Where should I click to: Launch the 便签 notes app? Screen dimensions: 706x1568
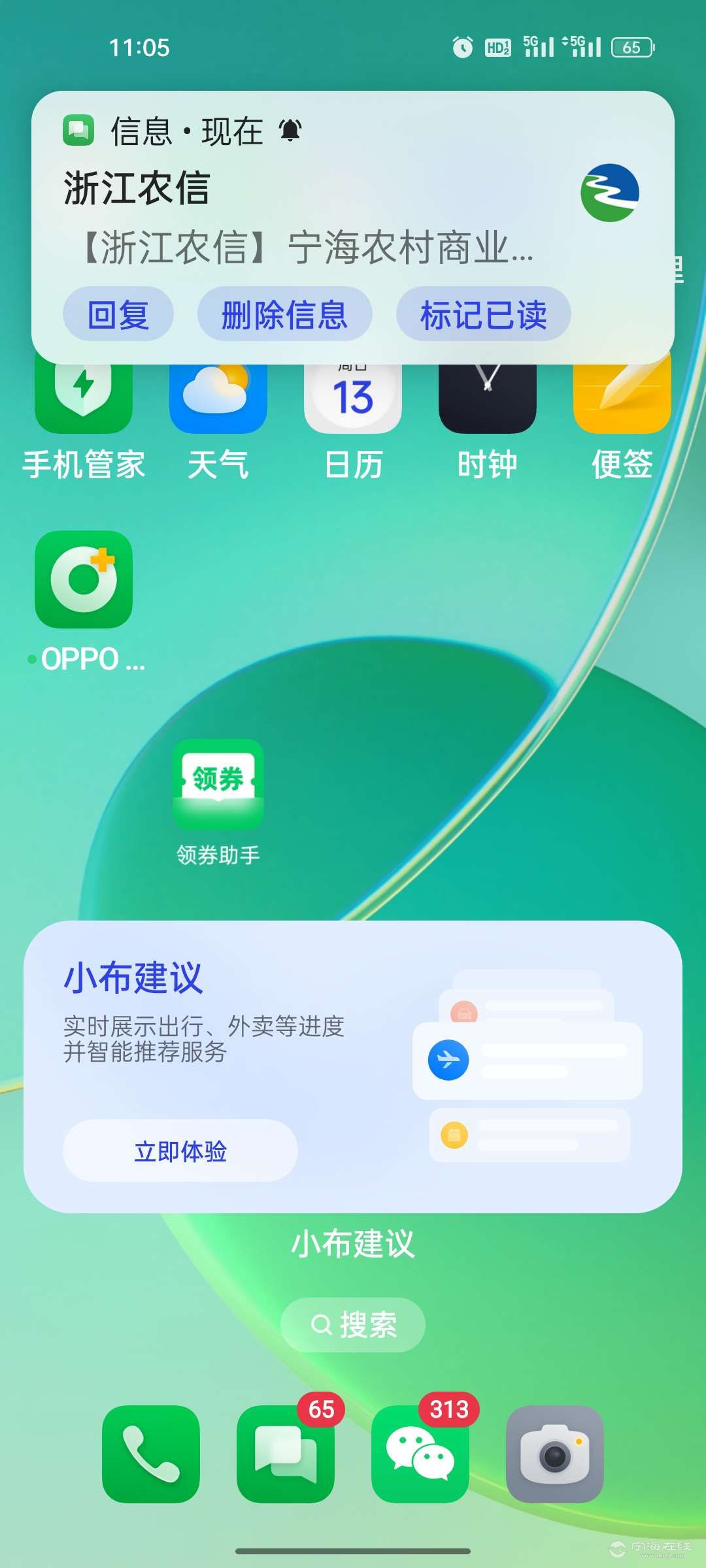622,400
